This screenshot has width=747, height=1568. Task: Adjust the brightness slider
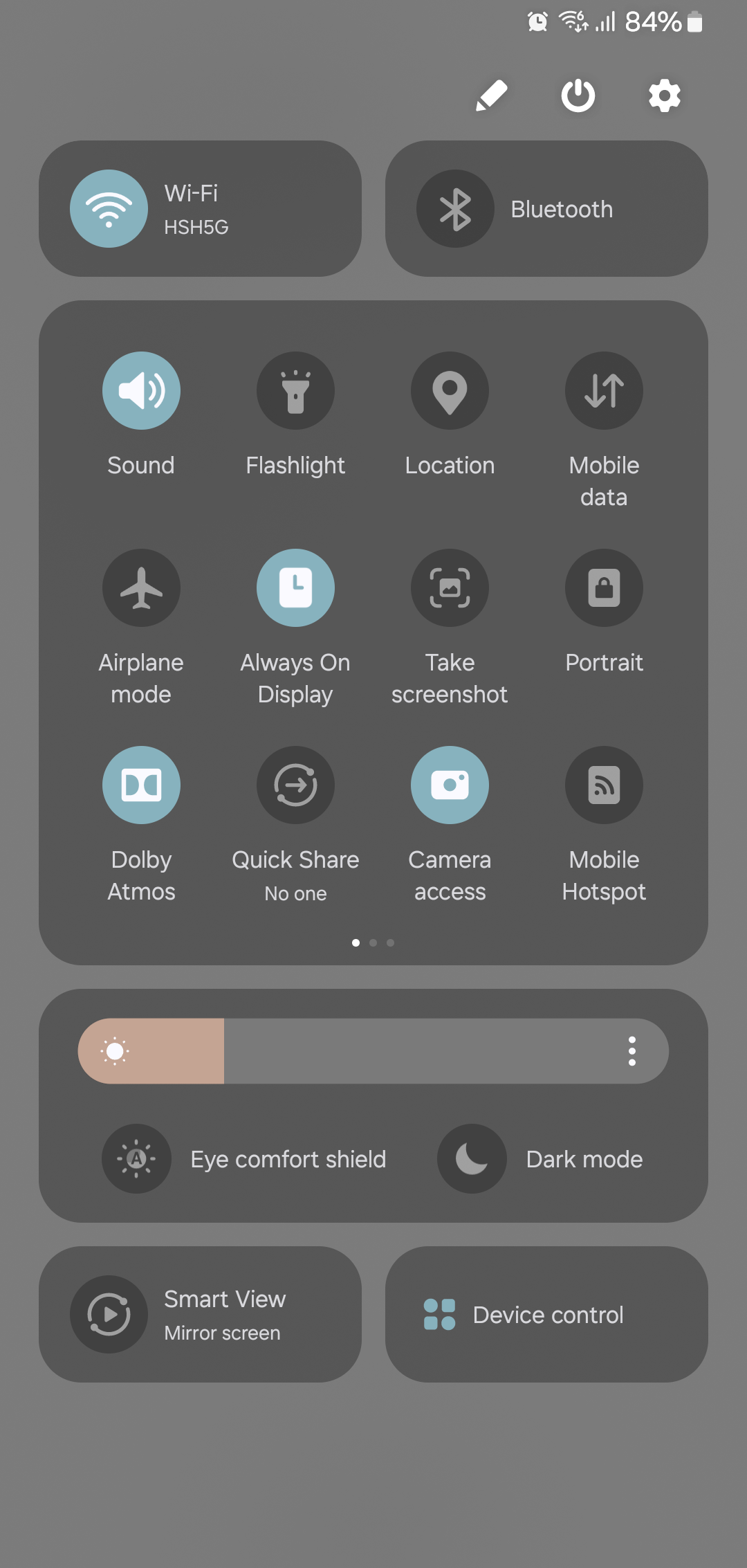(373, 1050)
